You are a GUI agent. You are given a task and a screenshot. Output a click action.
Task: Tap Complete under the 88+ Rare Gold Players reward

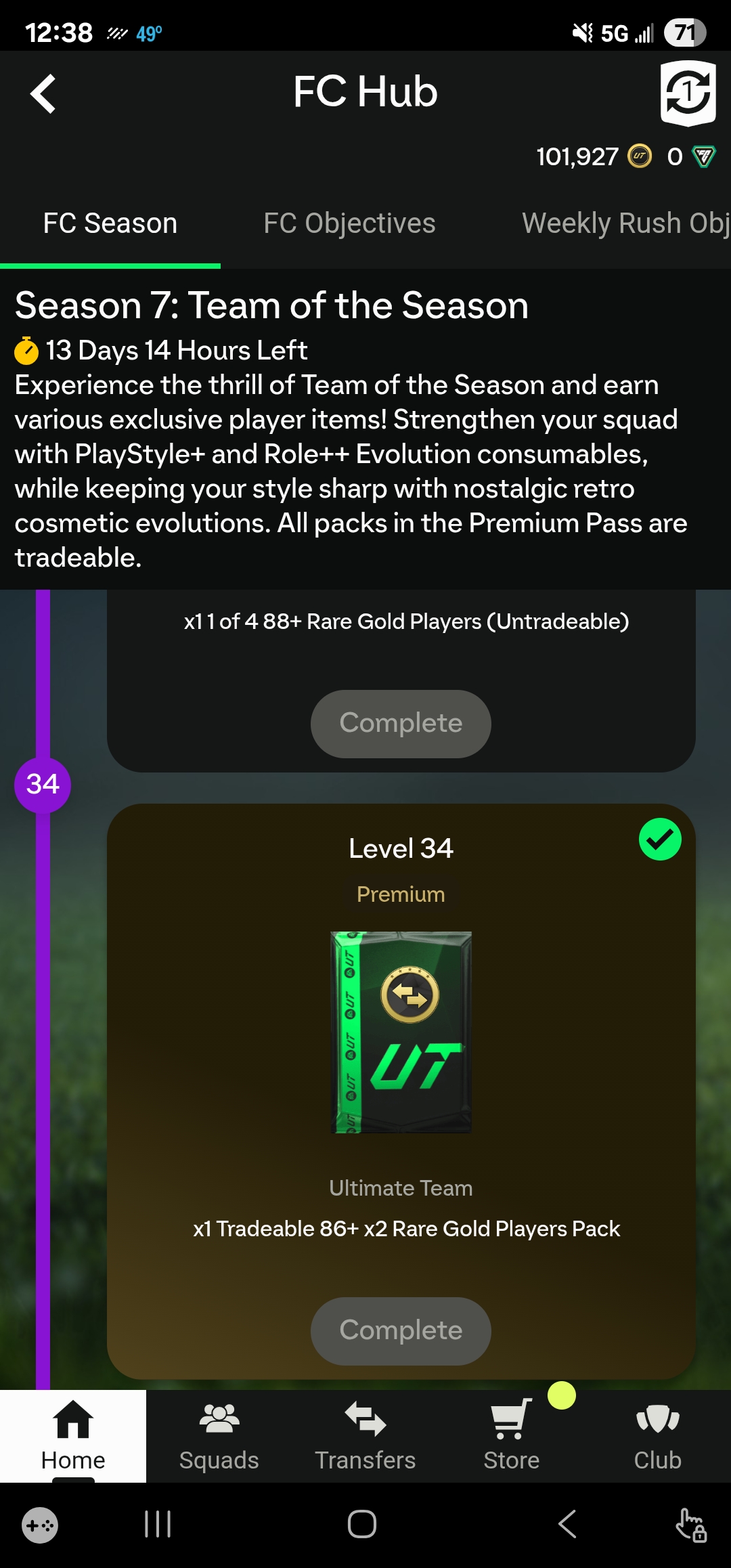pyautogui.click(x=401, y=724)
